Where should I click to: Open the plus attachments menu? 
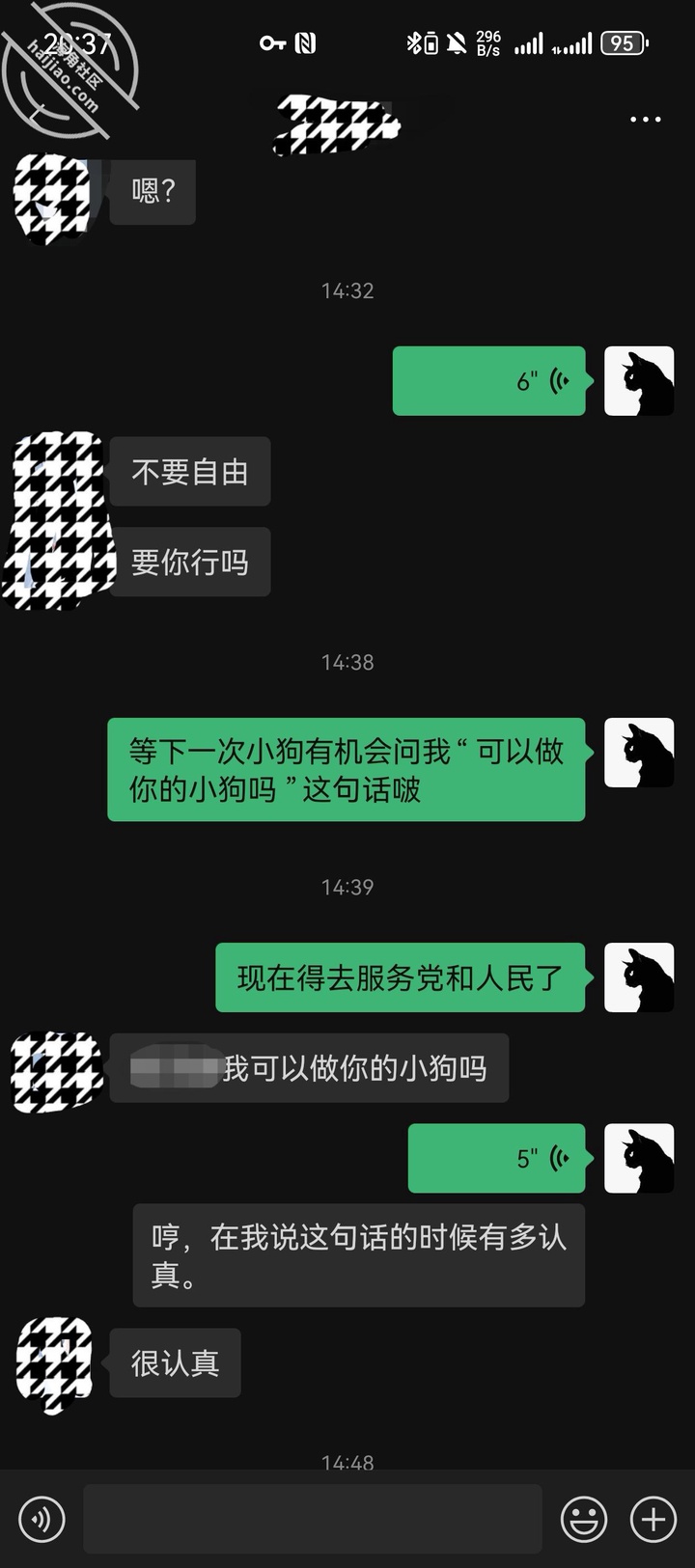653,1520
